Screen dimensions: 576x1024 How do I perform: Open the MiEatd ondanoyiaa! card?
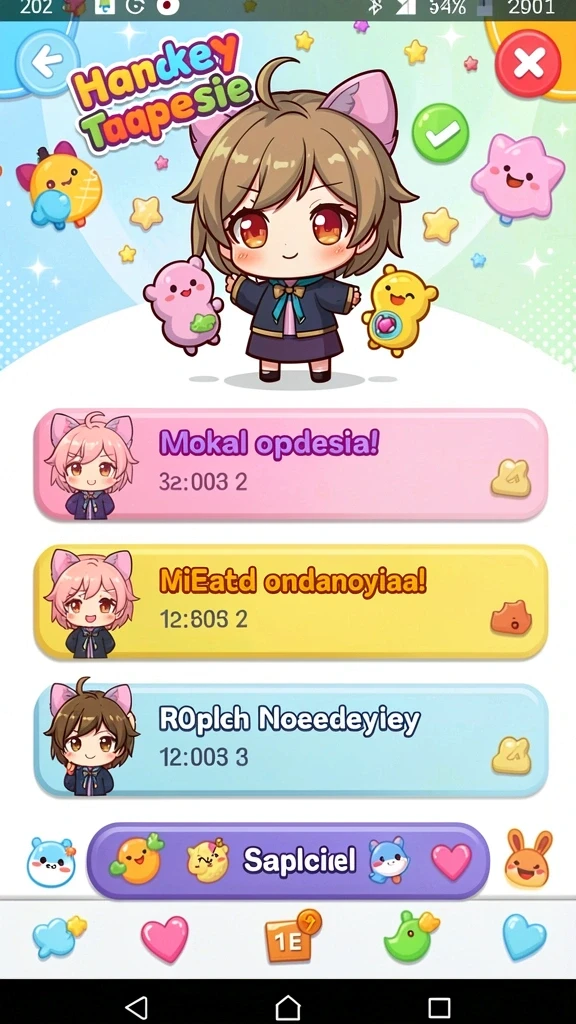tap(291, 601)
